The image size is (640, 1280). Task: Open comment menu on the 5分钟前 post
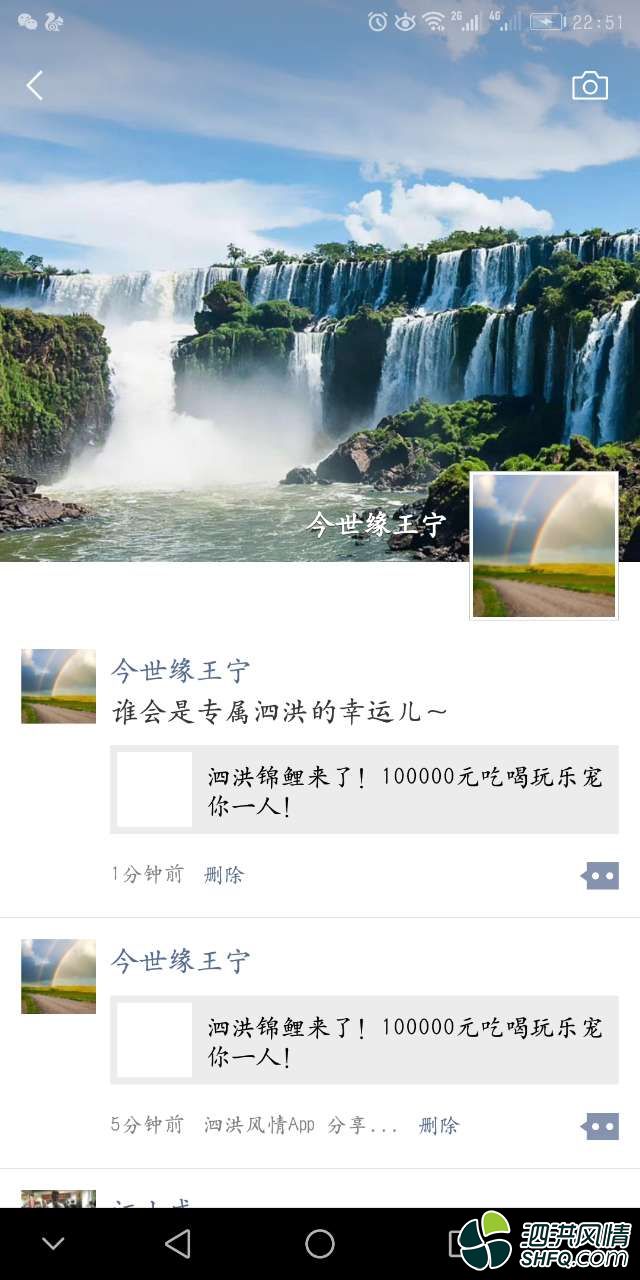point(600,1126)
